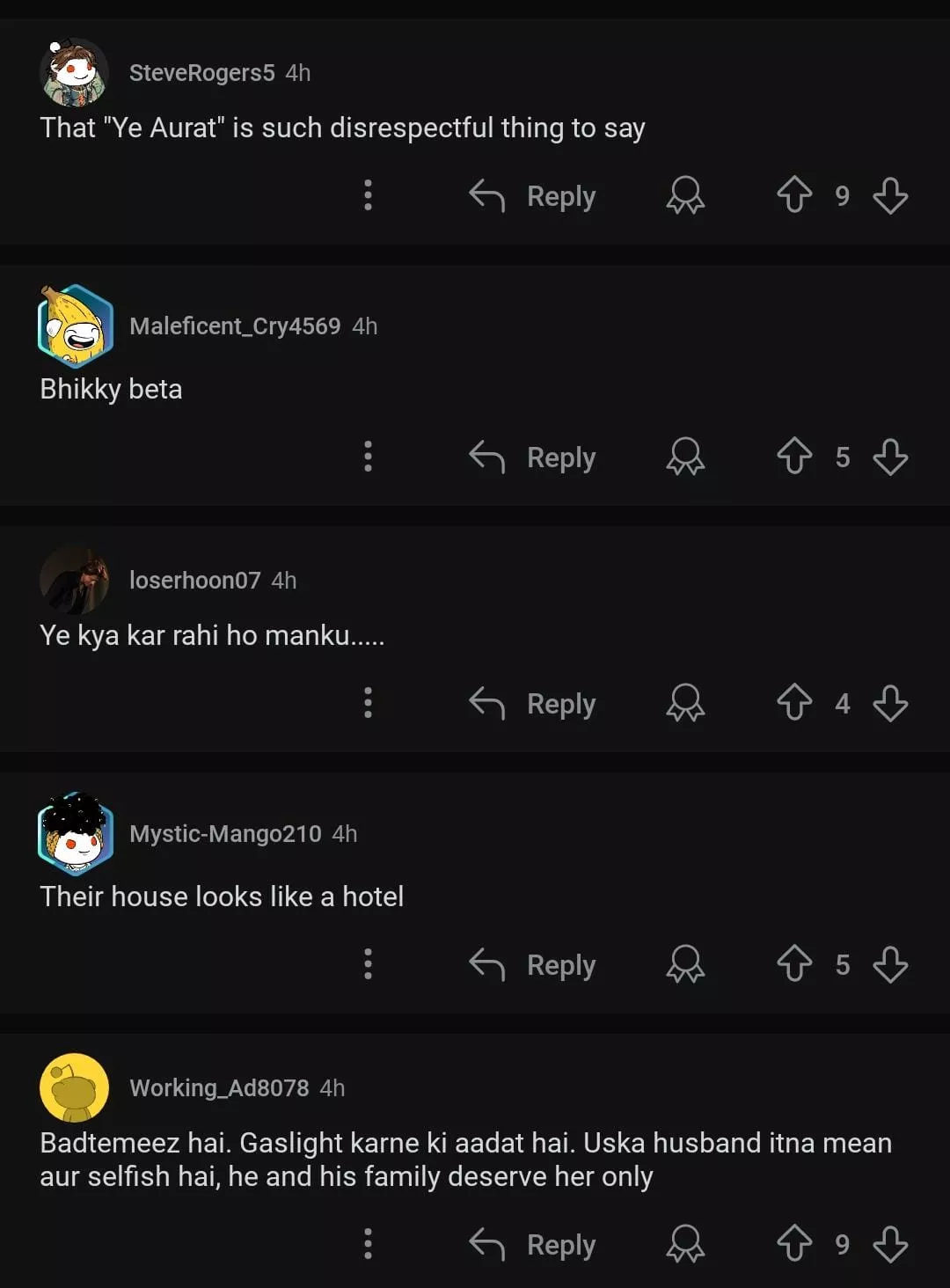
Task: Upvote Working_Ad8078's comment
Action: tap(794, 1244)
